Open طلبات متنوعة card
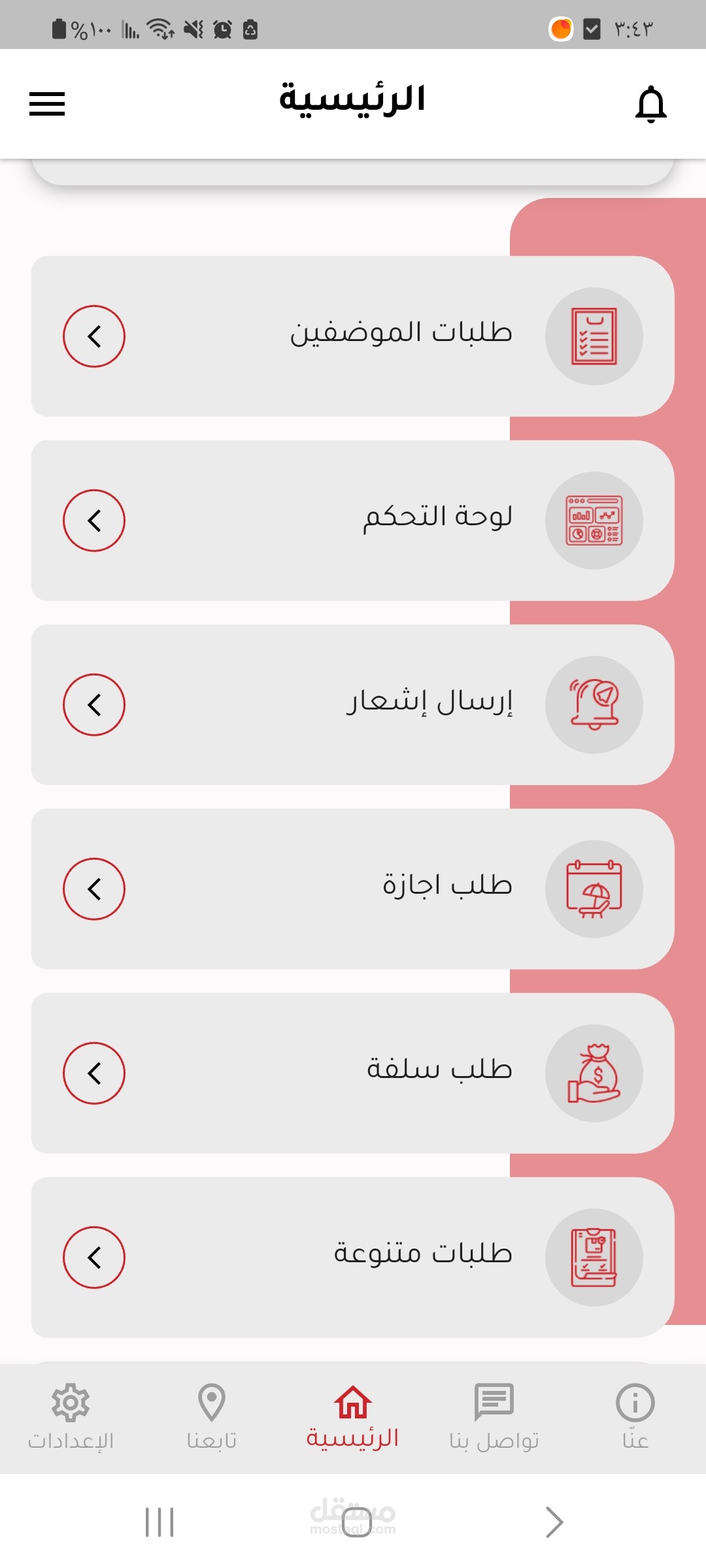Viewport: 706px width, 1568px height. tap(353, 1257)
